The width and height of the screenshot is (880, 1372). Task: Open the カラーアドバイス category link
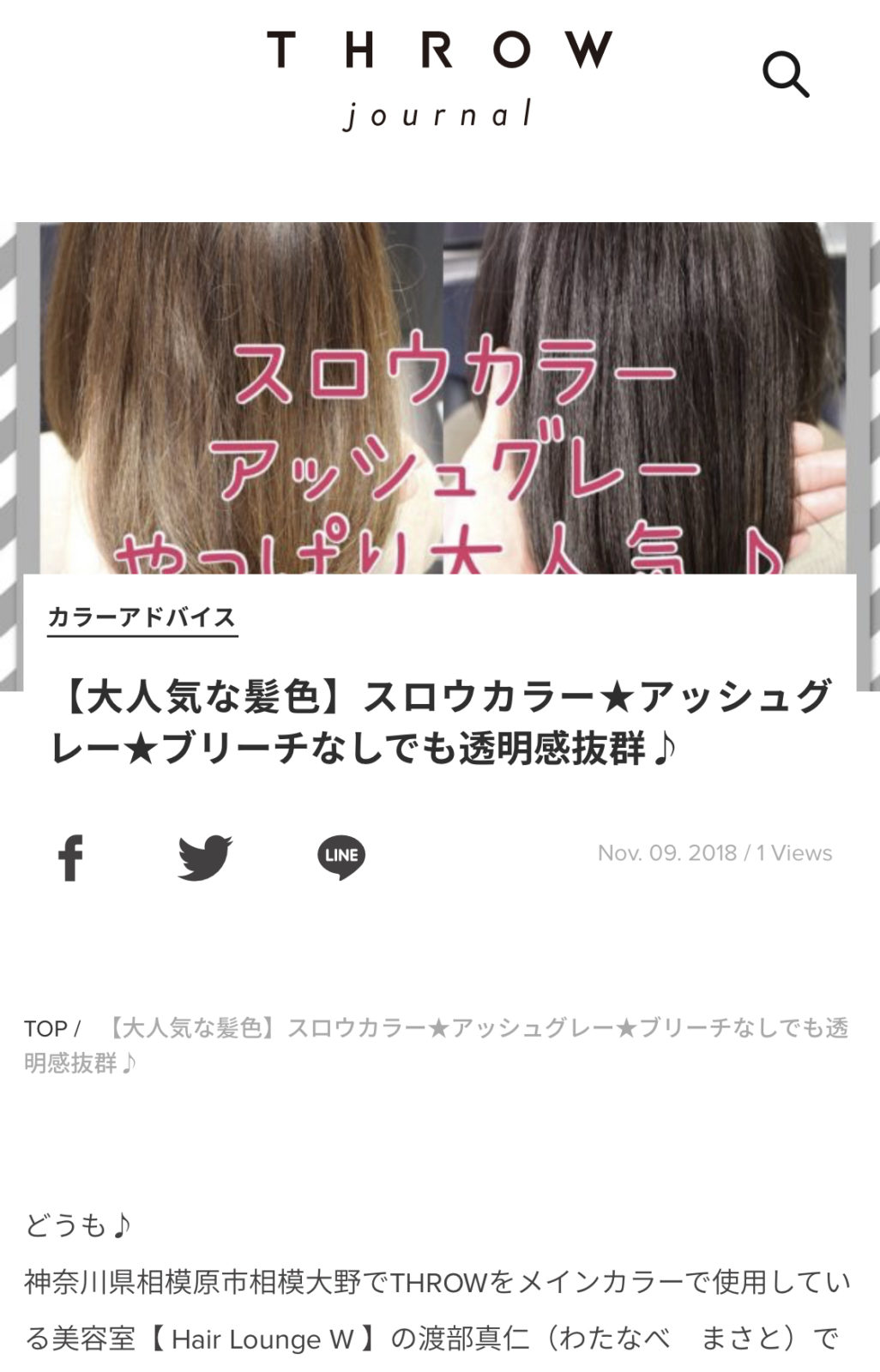click(142, 617)
